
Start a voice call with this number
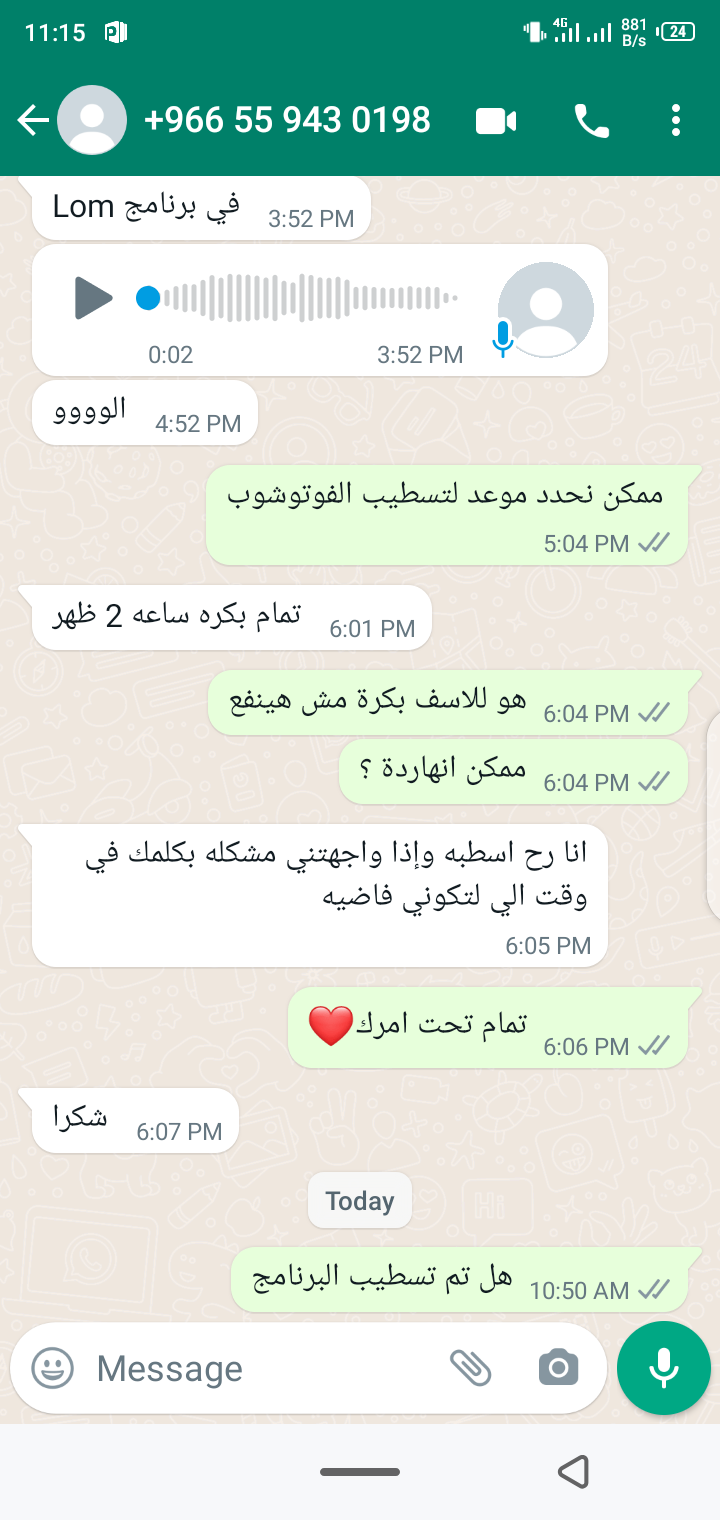tap(591, 122)
